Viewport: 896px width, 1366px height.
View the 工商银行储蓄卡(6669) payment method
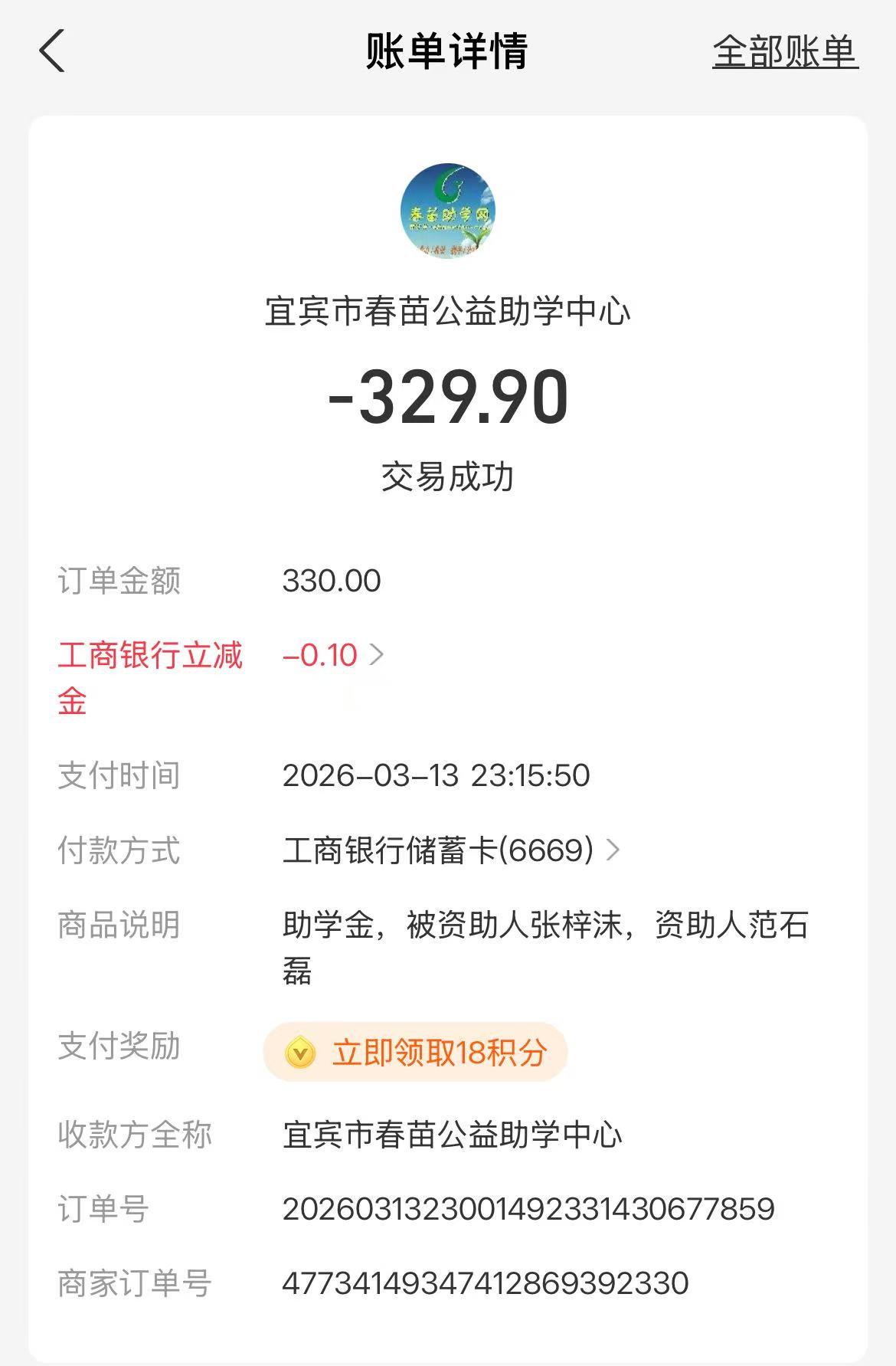coord(450,850)
